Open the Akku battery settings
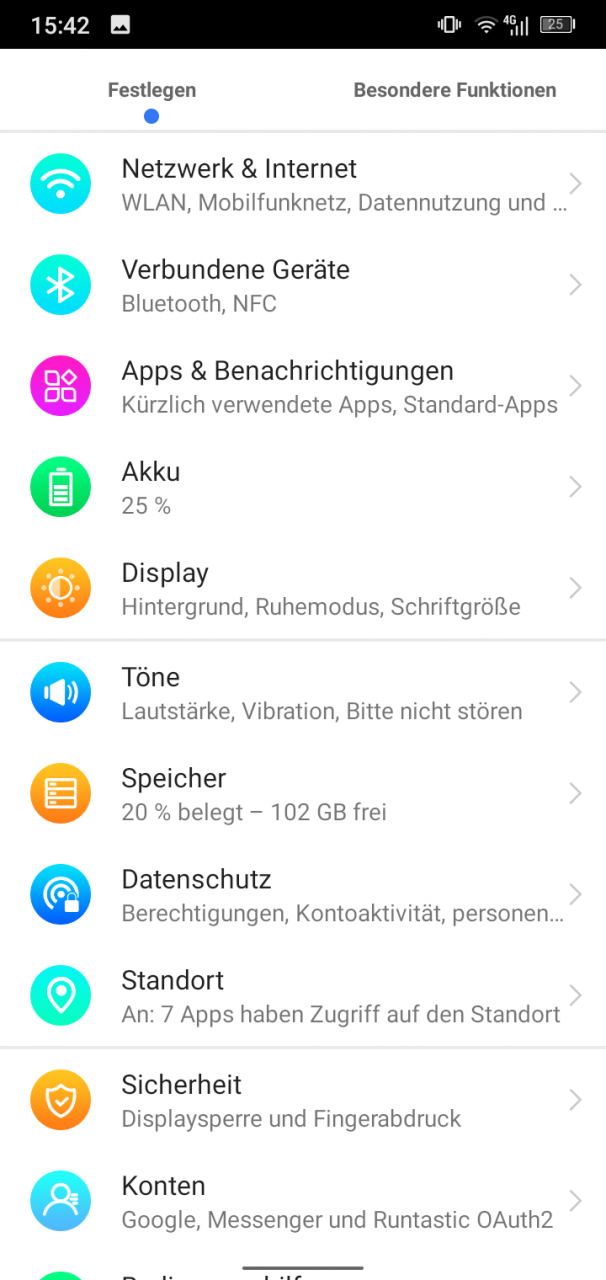606x1280 pixels. 303,487
